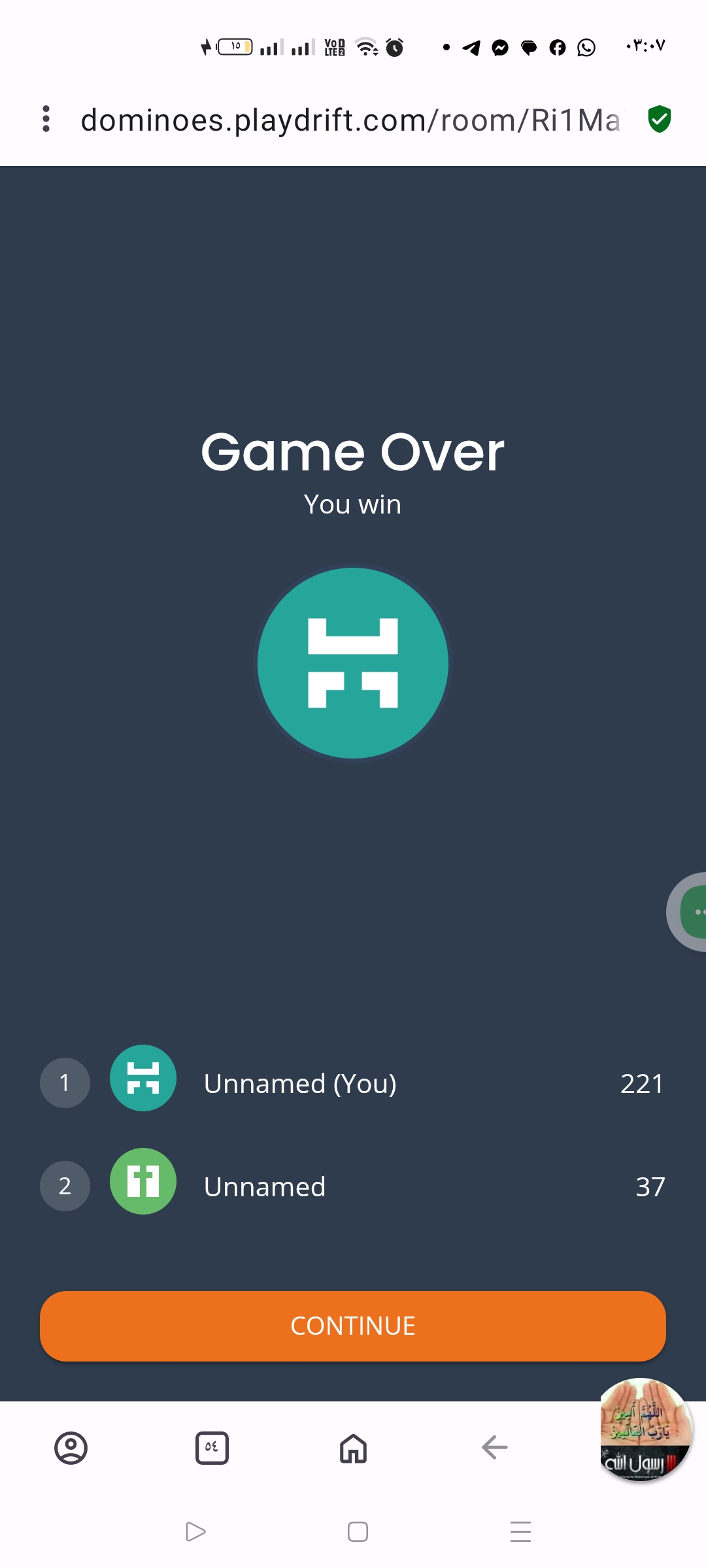Tap the system home square button
This screenshot has height=1568, width=706.
(358, 1531)
